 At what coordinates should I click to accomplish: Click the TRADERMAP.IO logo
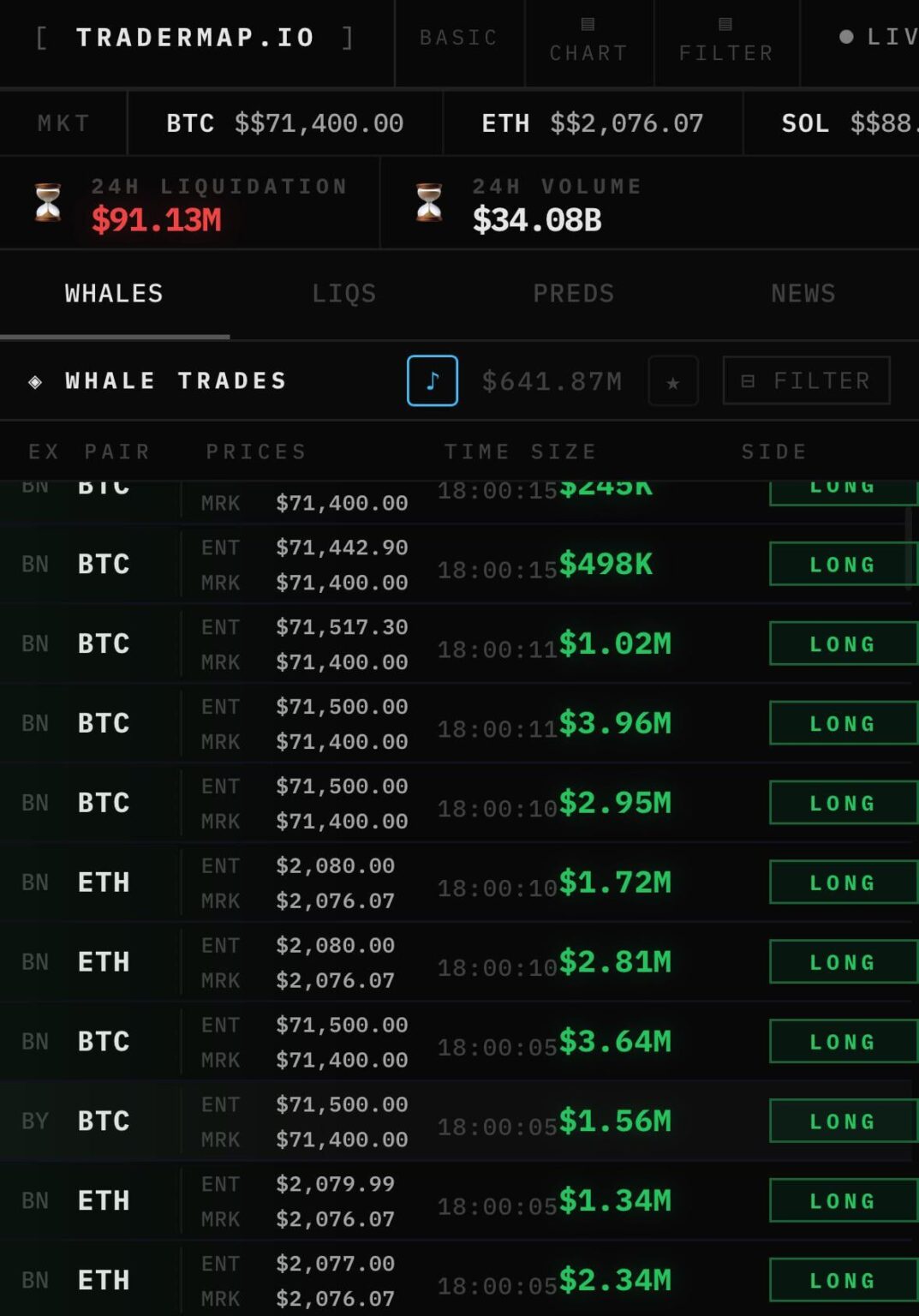coord(194,37)
